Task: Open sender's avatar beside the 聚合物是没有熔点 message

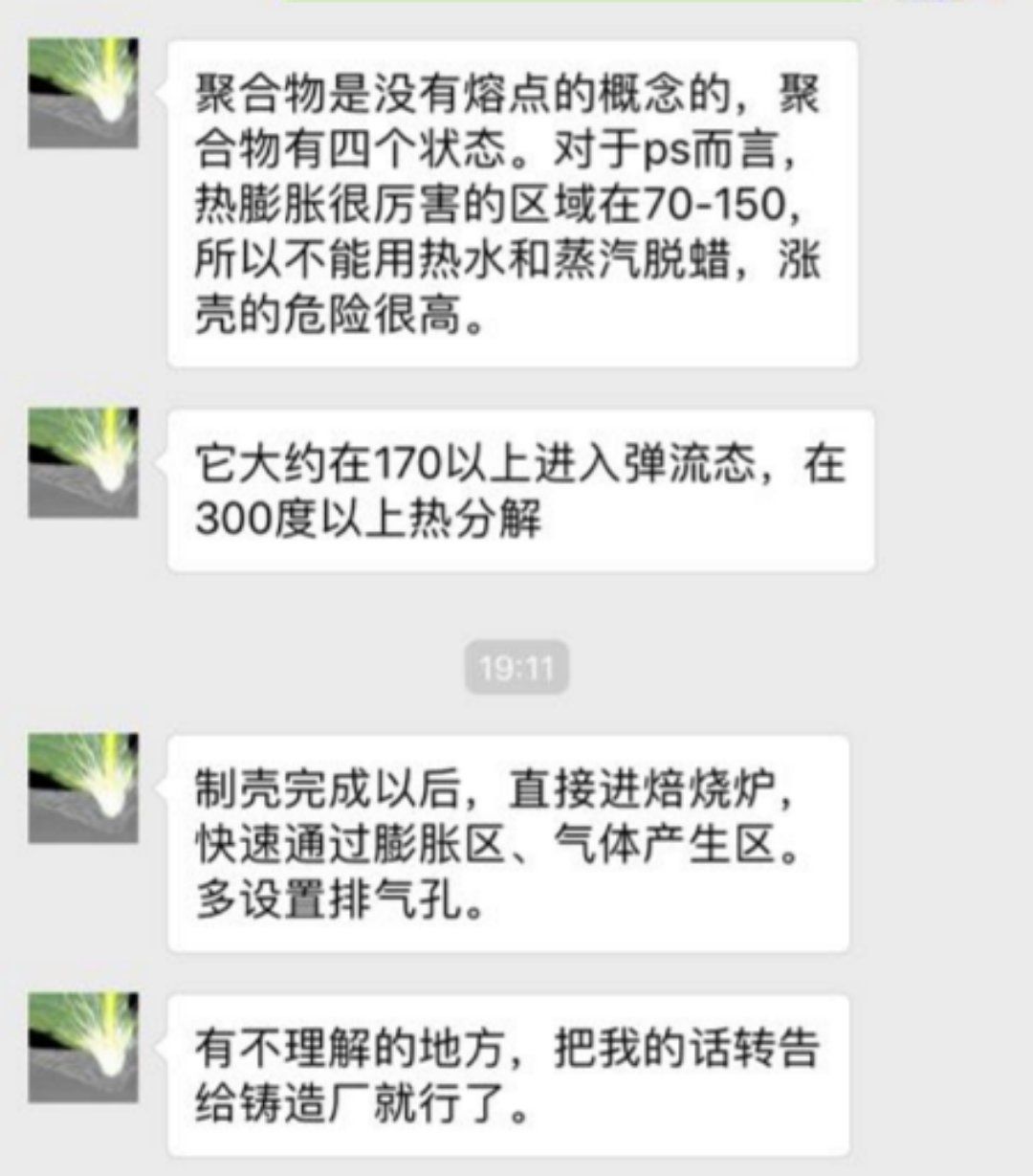Action: [83, 93]
